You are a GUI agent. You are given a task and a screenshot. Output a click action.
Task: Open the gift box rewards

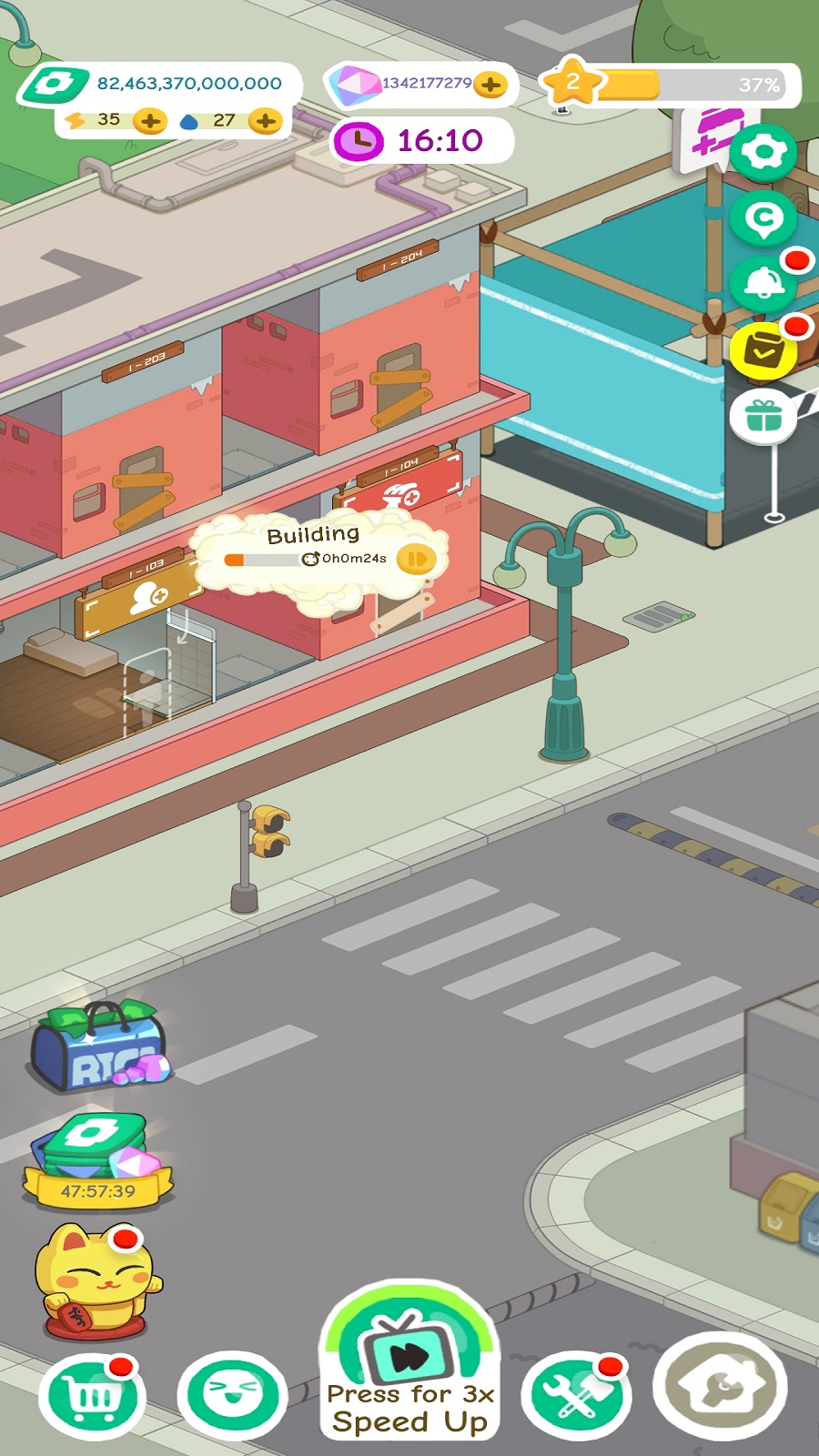click(x=763, y=417)
